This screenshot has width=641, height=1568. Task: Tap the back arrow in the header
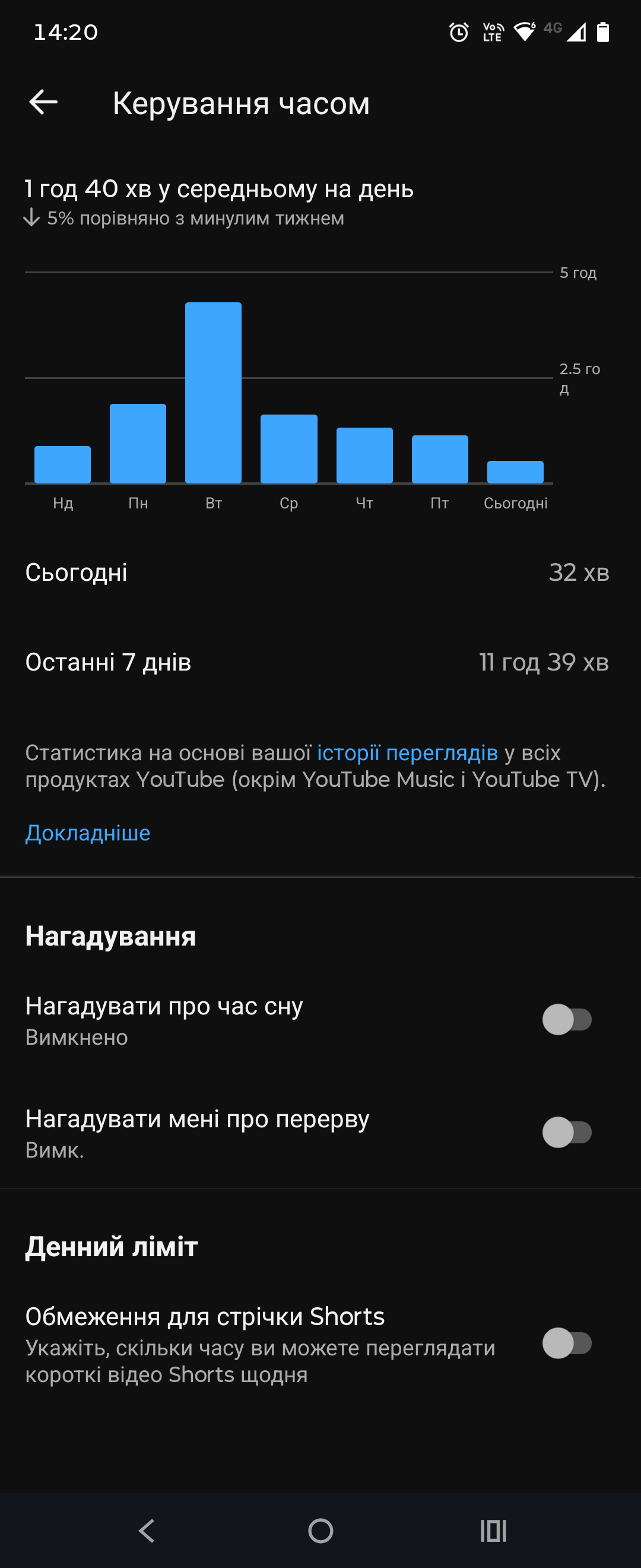(43, 102)
